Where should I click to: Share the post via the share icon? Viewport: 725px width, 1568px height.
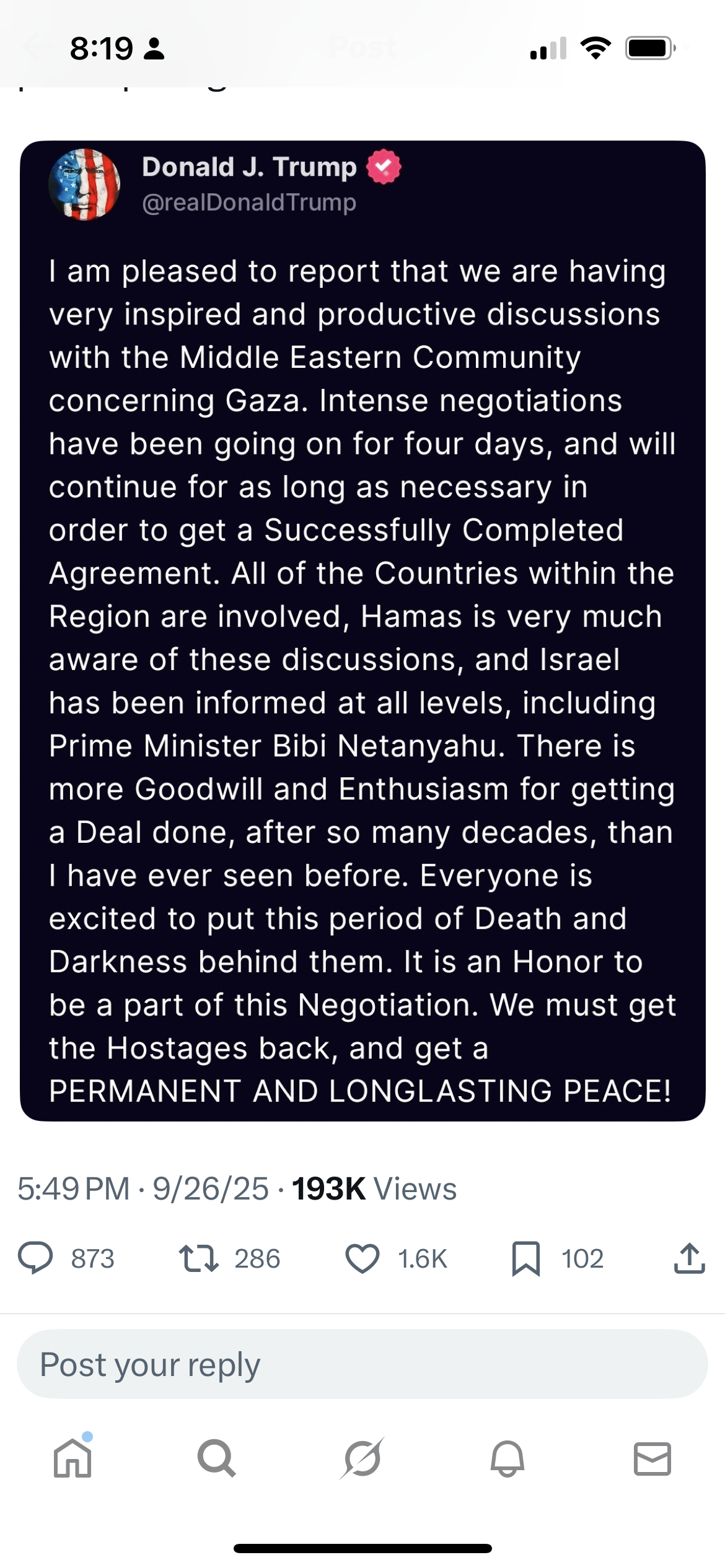tap(689, 1258)
